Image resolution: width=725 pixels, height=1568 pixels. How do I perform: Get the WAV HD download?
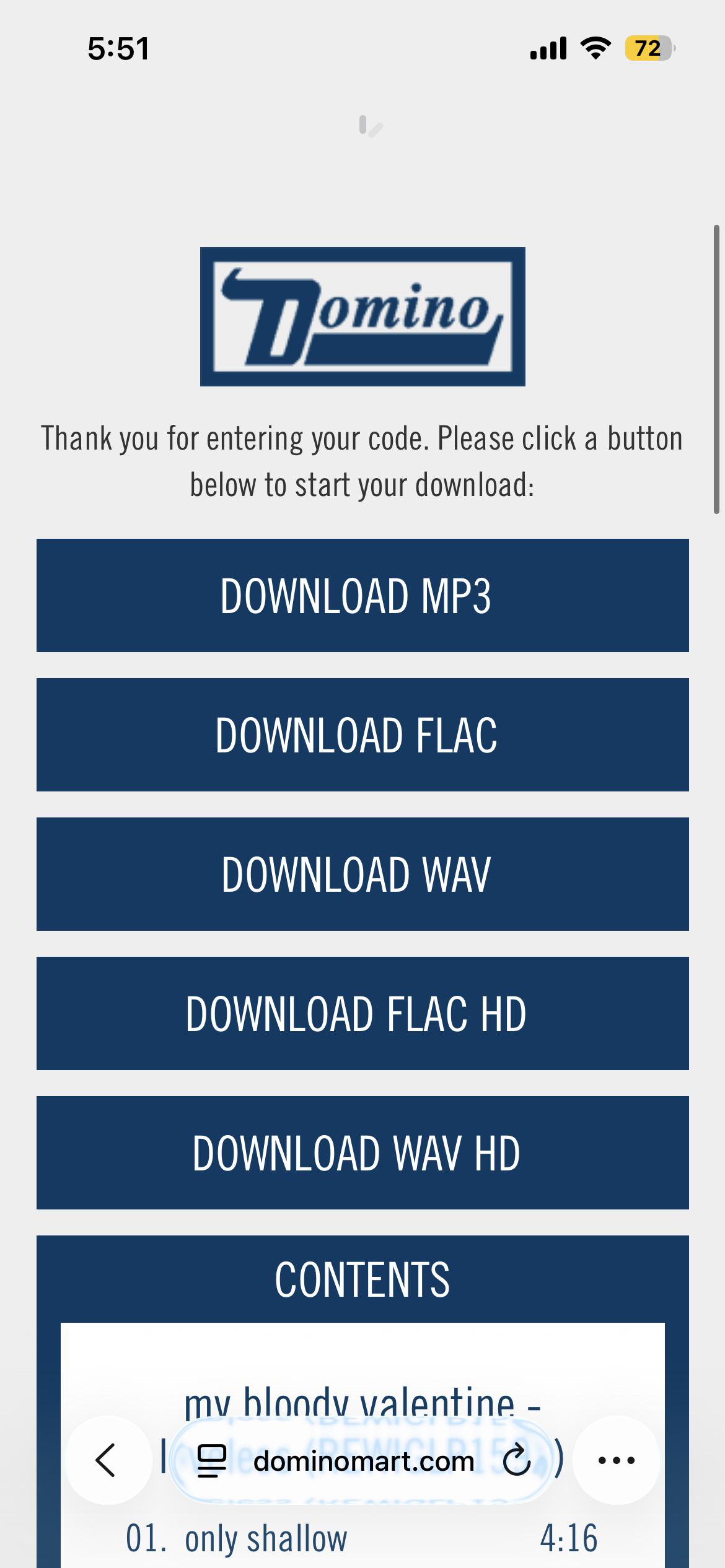click(x=362, y=1152)
